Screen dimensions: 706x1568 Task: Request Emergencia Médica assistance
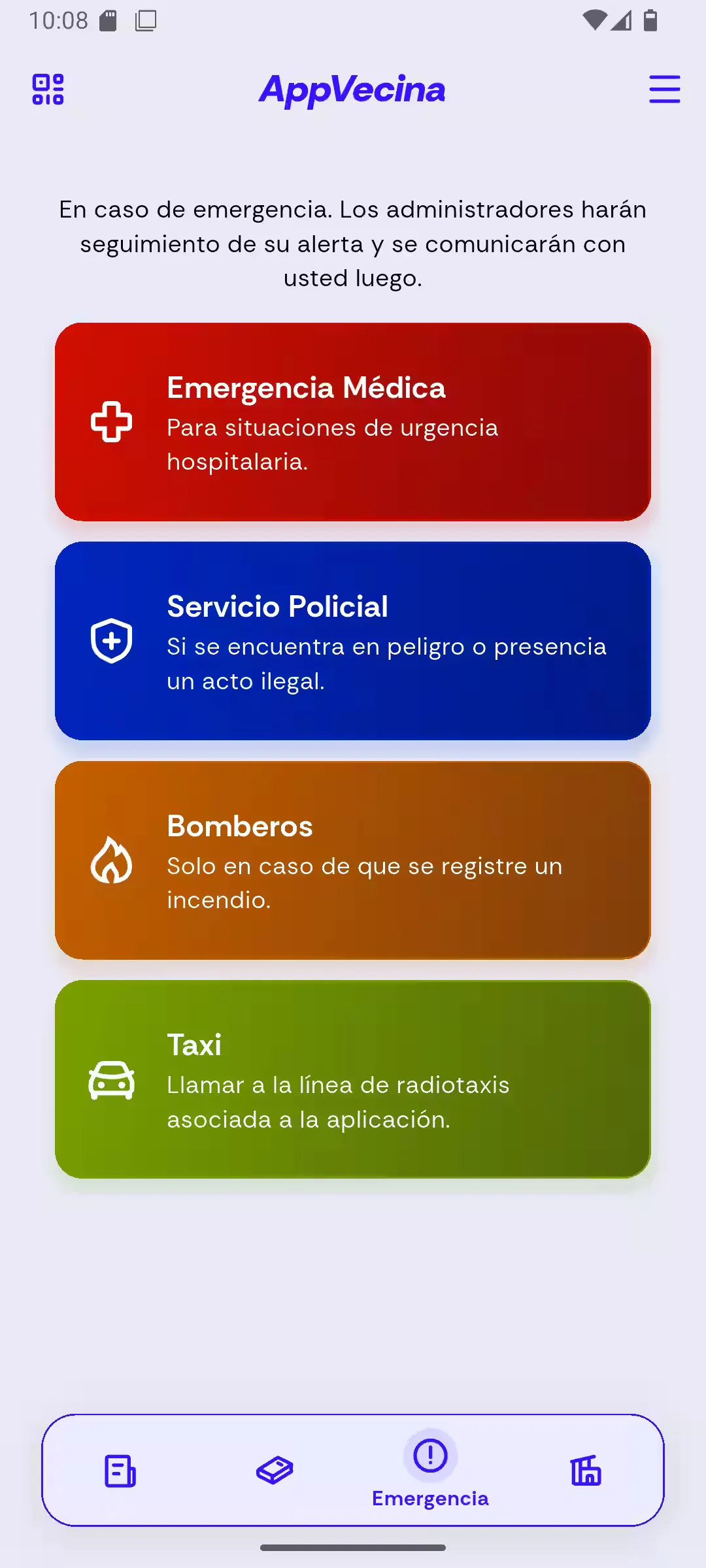(x=353, y=421)
